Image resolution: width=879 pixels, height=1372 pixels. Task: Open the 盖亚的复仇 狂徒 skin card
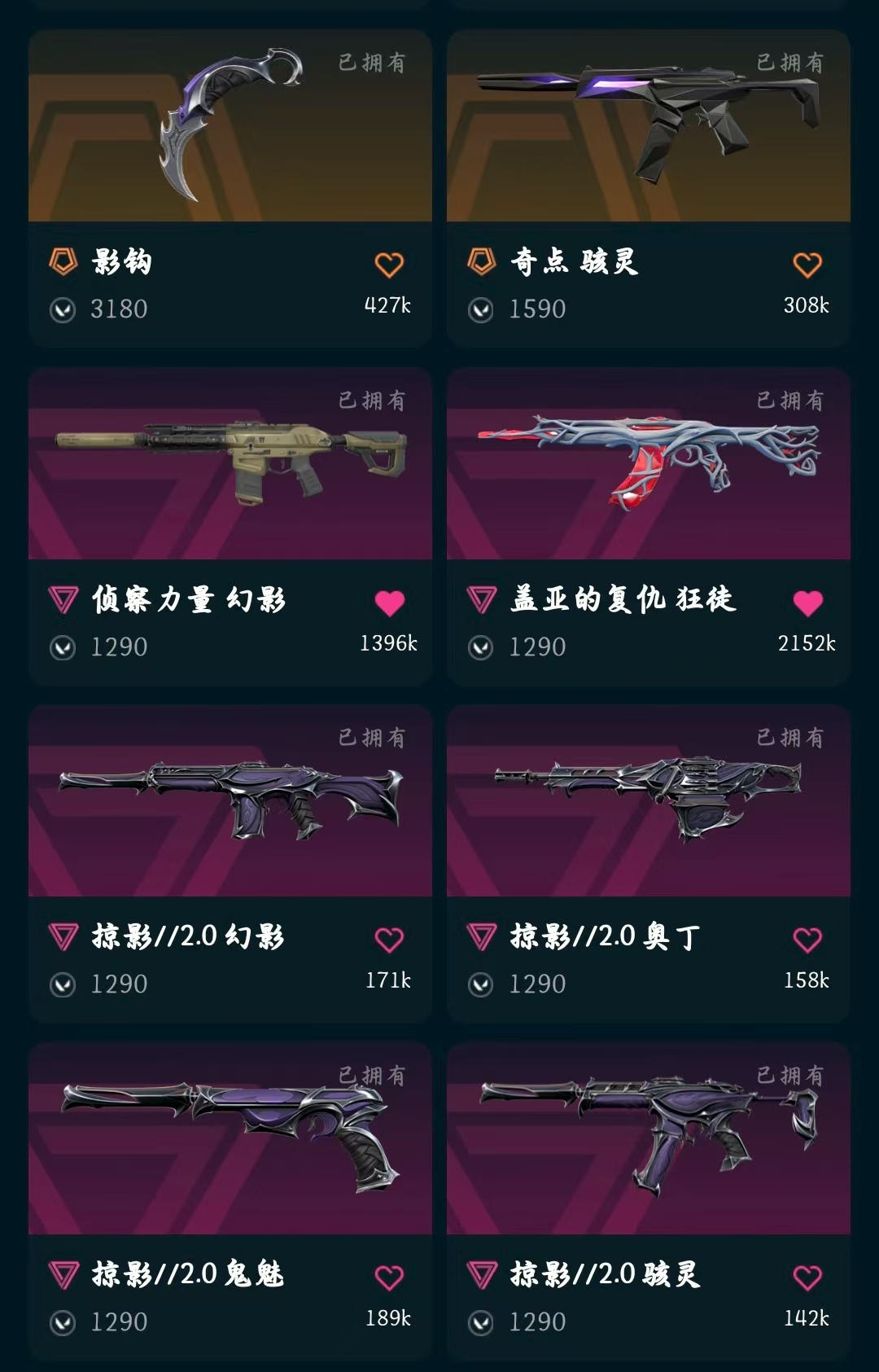648,464
